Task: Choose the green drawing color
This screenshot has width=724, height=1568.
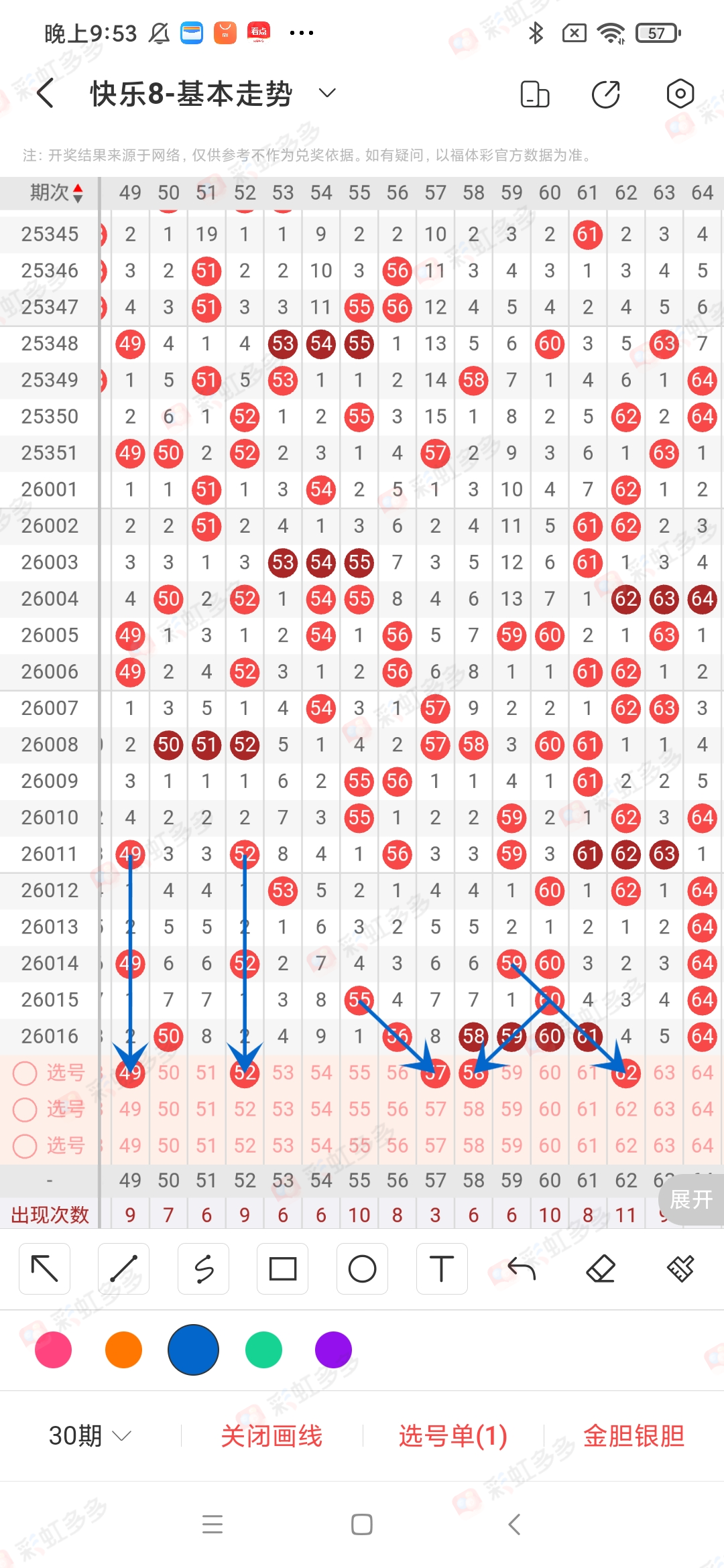Action: pos(263,1350)
